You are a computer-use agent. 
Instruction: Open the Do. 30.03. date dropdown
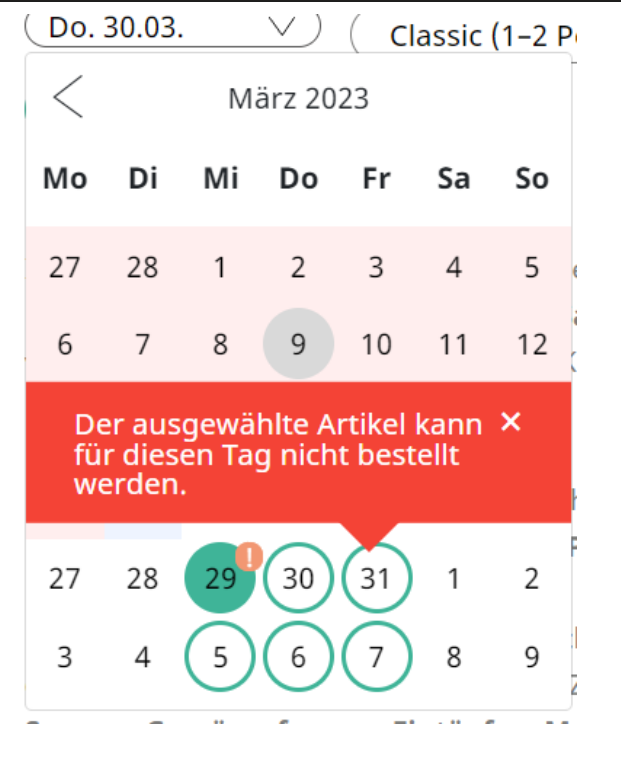click(x=172, y=29)
